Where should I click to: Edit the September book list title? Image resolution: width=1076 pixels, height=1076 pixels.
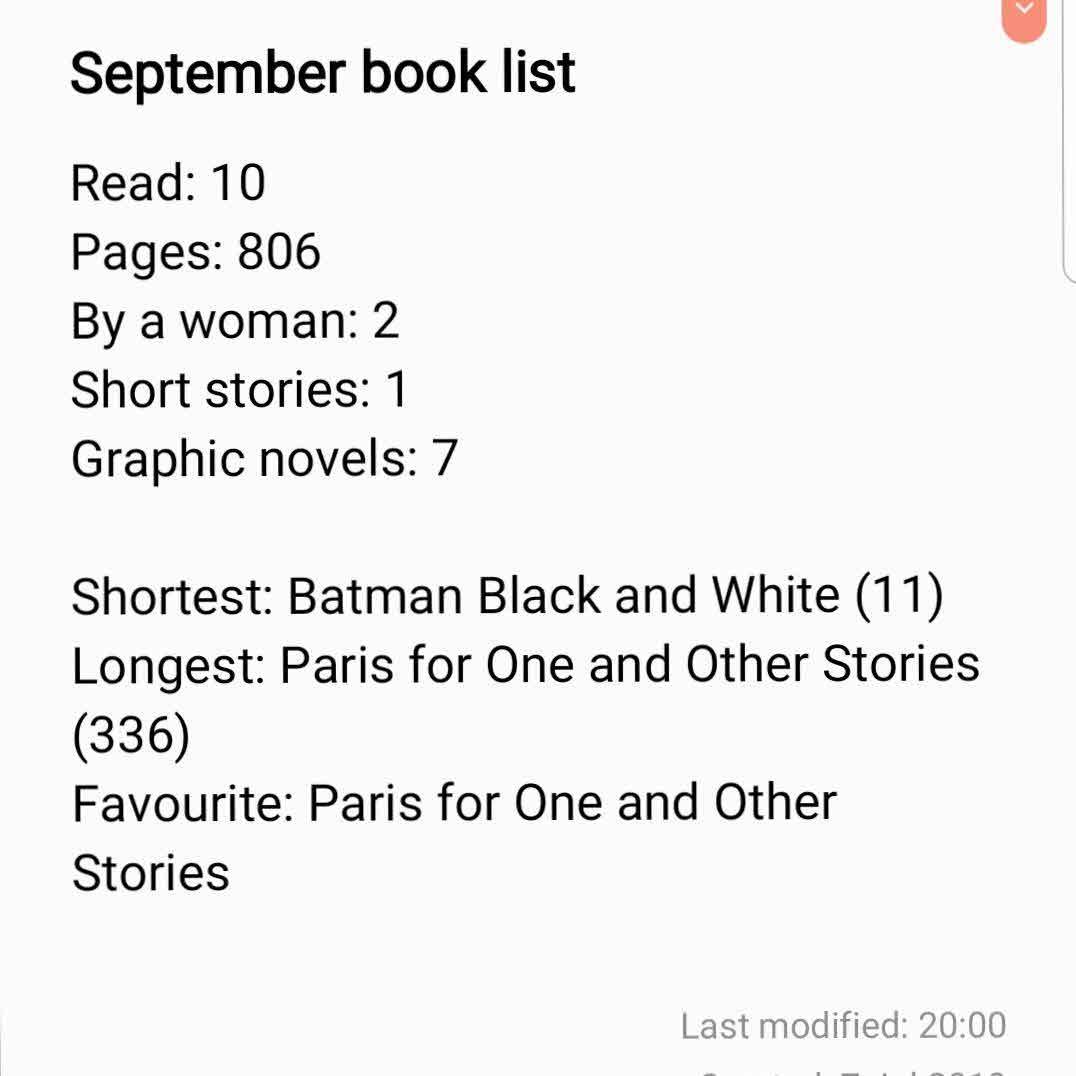click(x=323, y=73)
